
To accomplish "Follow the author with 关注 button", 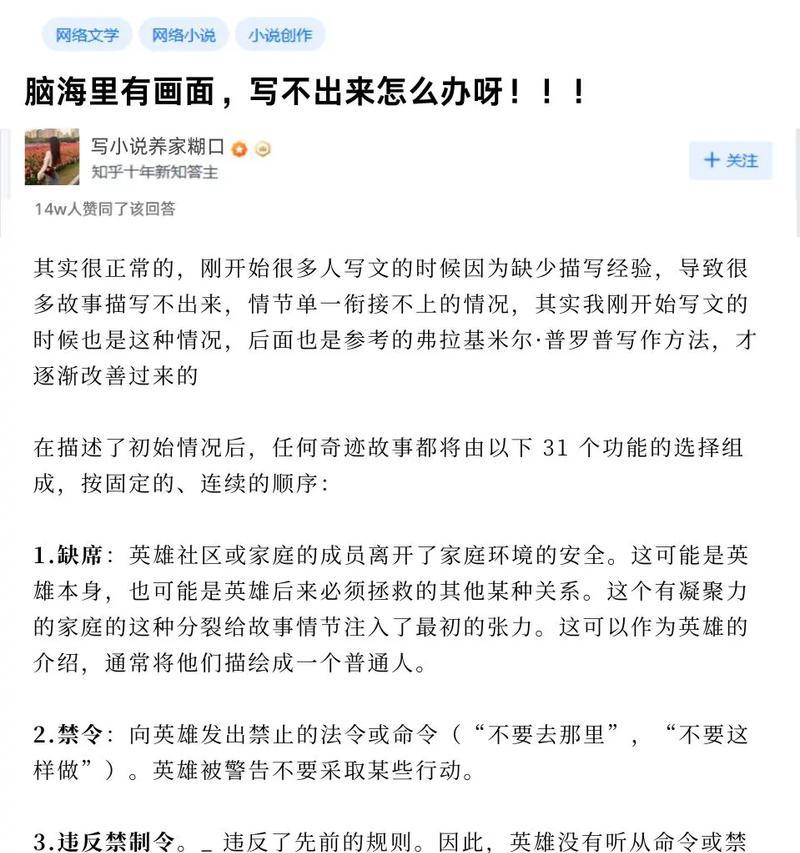I will [731, 160].
